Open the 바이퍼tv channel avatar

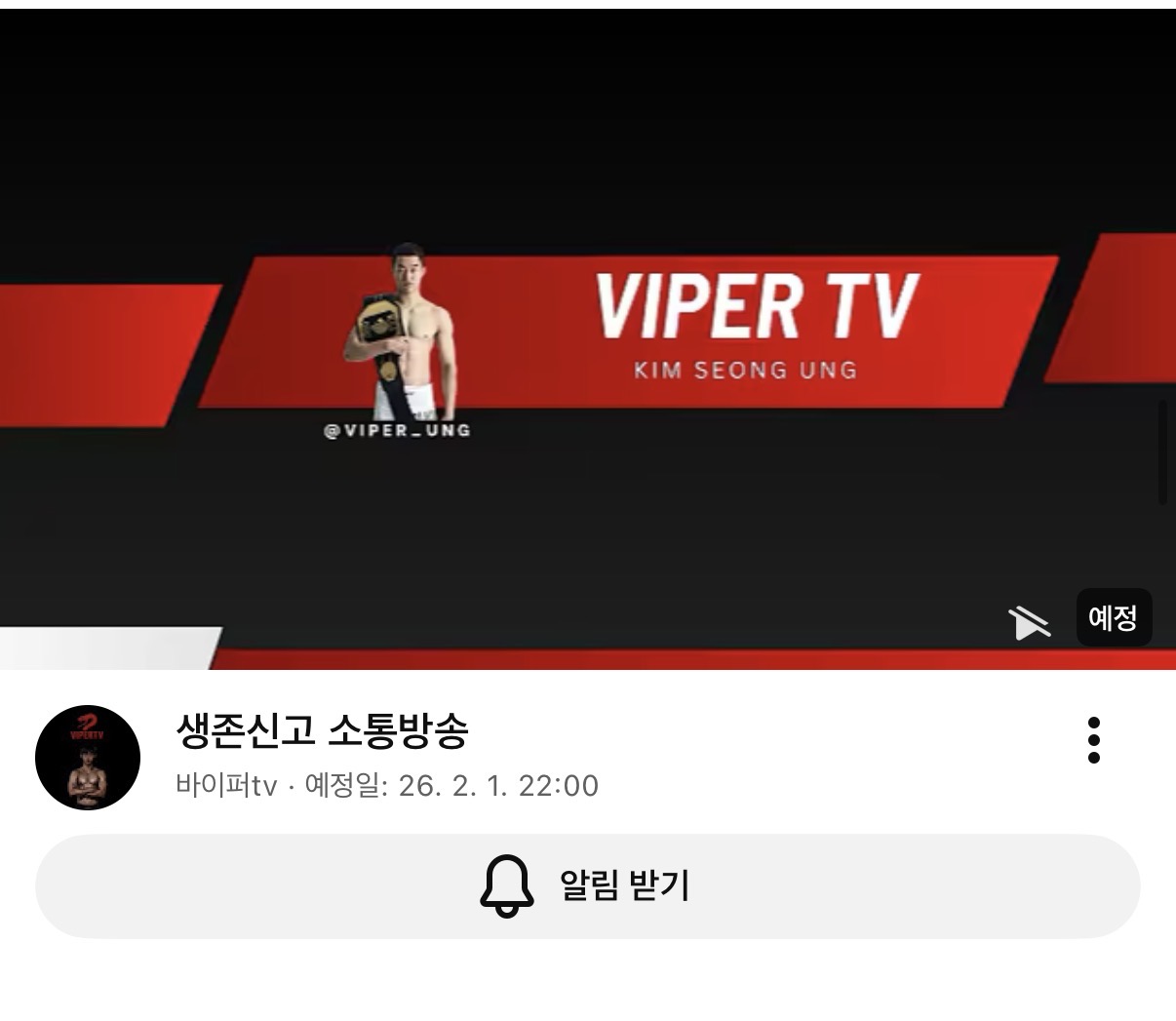tap(88, 758)
